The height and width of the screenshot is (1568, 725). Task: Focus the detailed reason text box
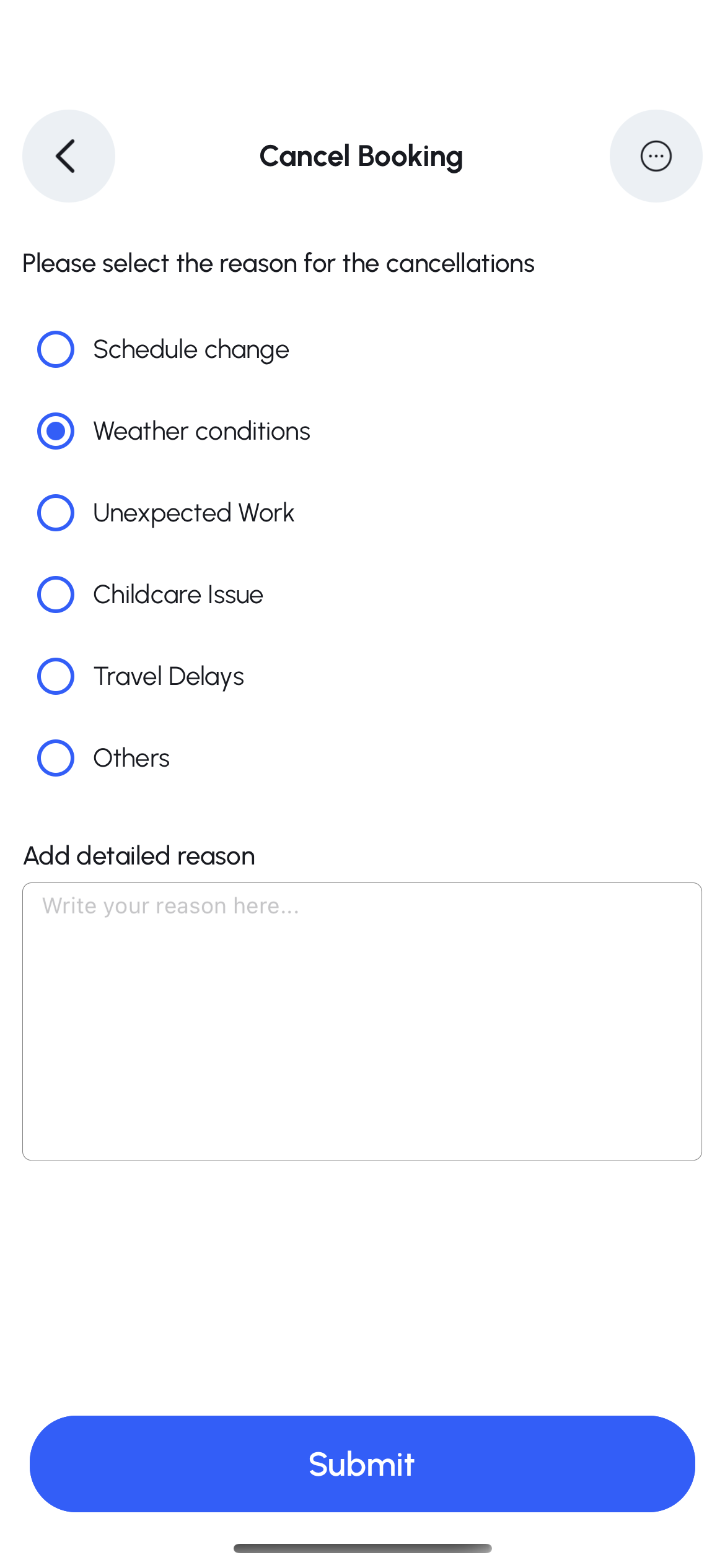pyautogui.click(x=362, y=1021)
